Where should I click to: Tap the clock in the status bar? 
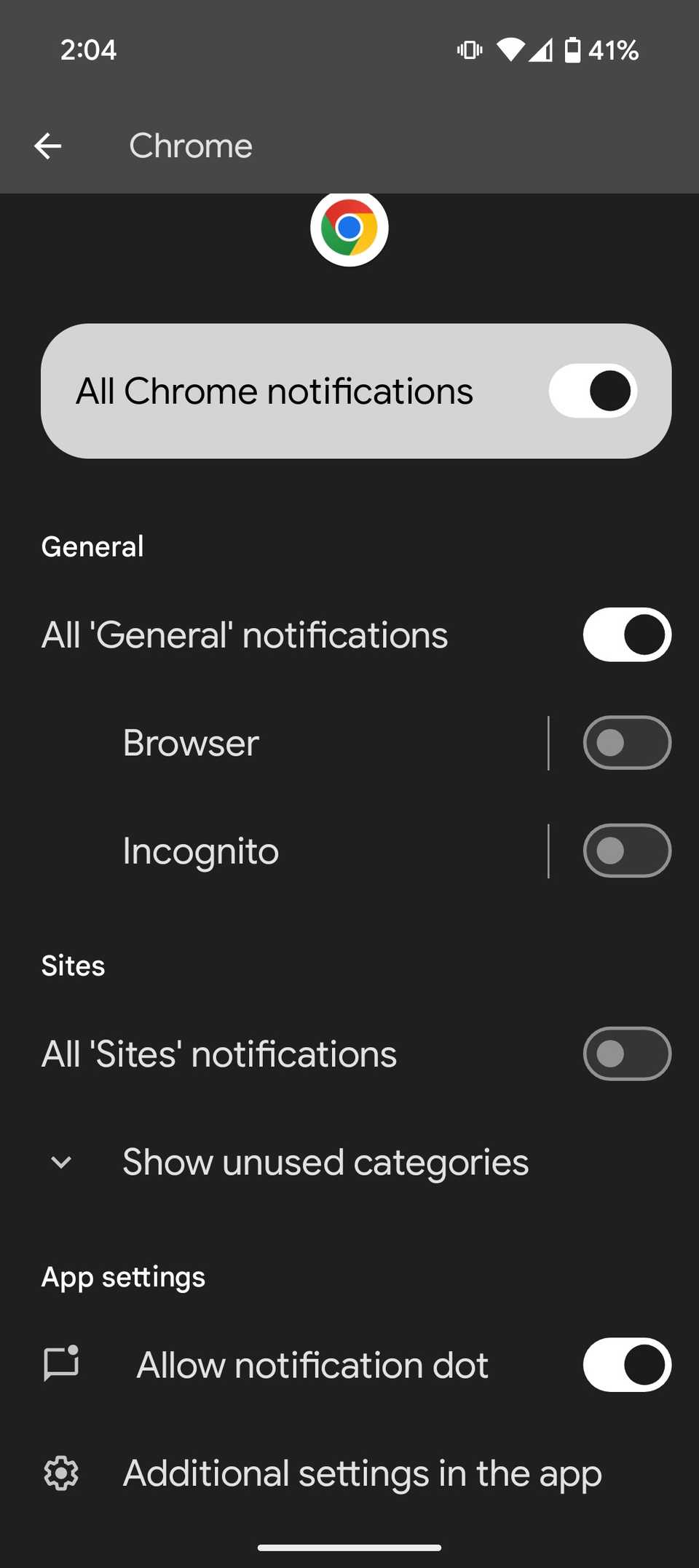pos(87,49)
